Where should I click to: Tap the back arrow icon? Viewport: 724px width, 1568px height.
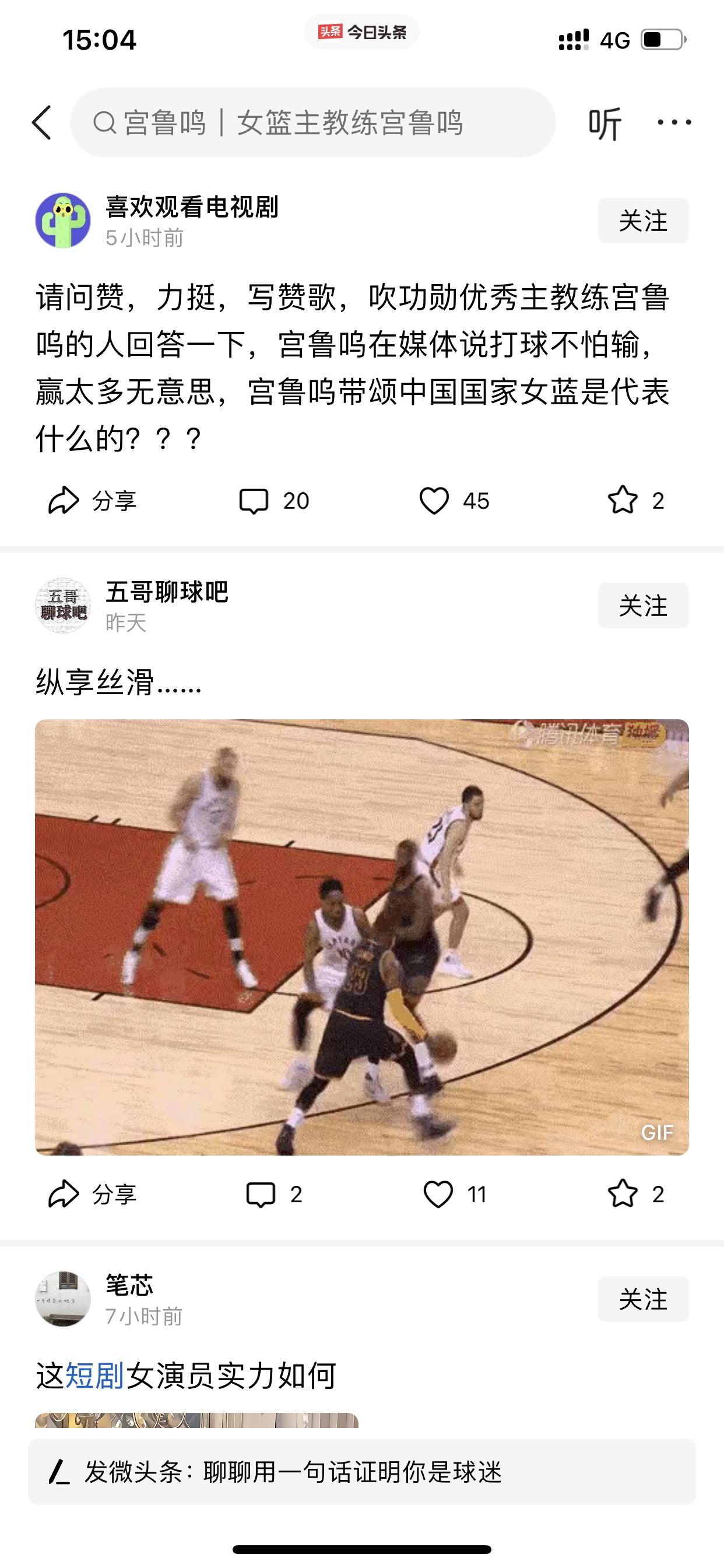pyautogui.click(x=43, y=122)
